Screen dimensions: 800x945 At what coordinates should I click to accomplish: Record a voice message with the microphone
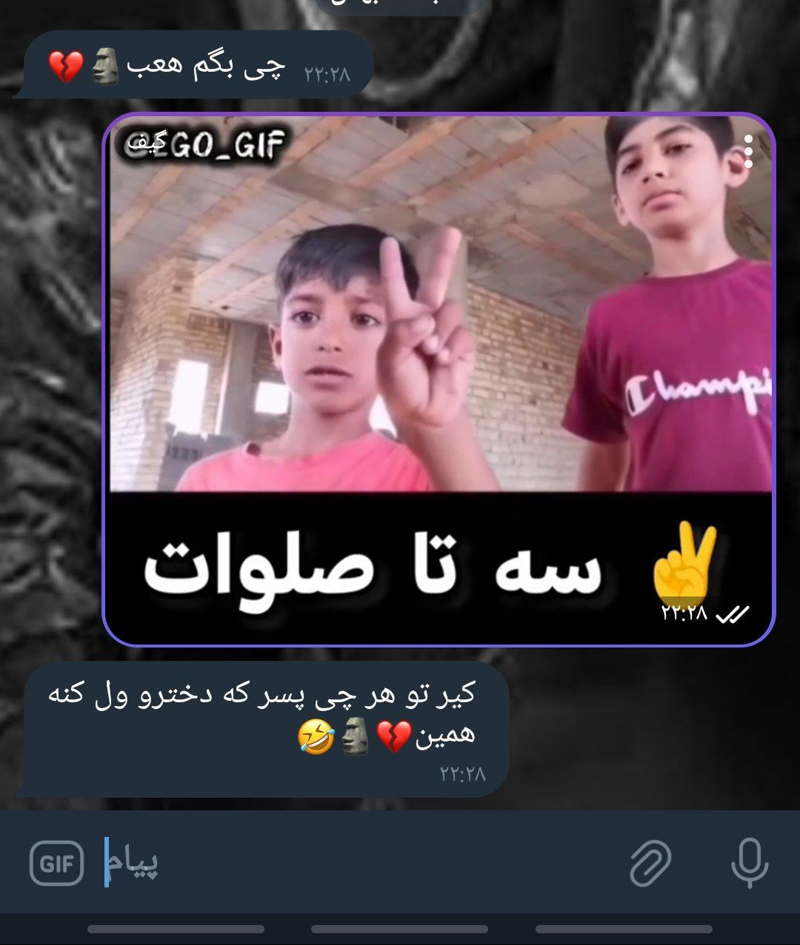749,863
